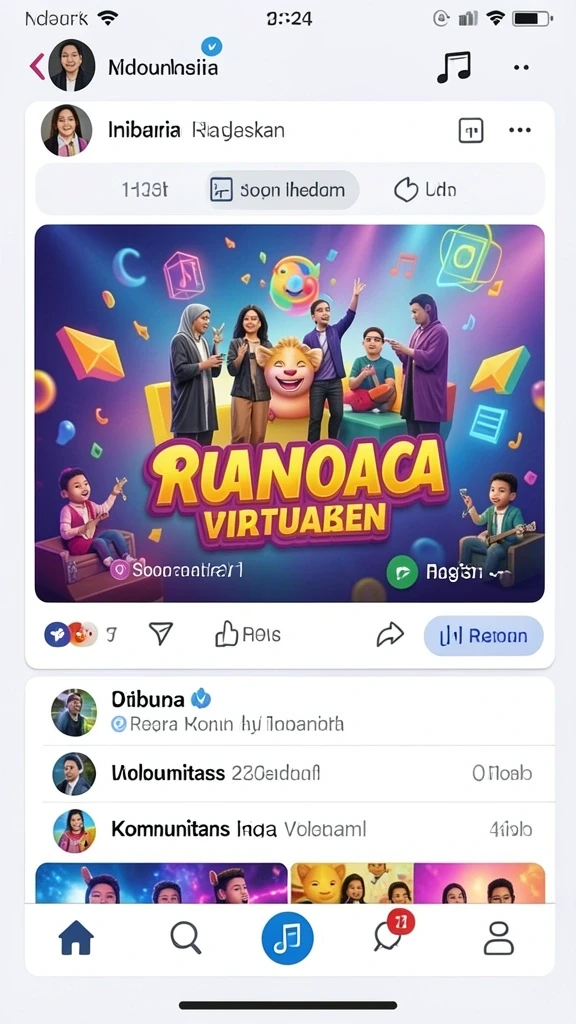This screenshot has height=1024, width=576.
Task: Tap the blue Retoon button
Action: pos(483,635)
